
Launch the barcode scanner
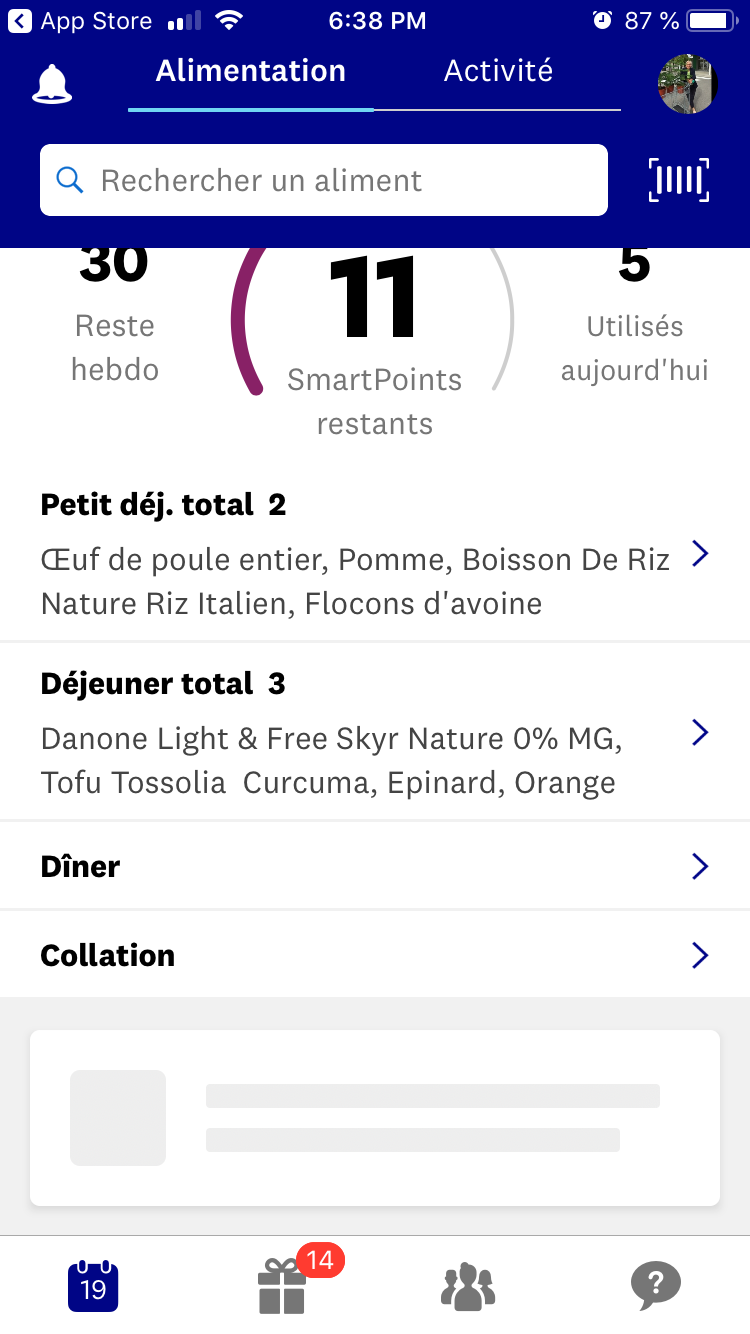tap(679, 180)
